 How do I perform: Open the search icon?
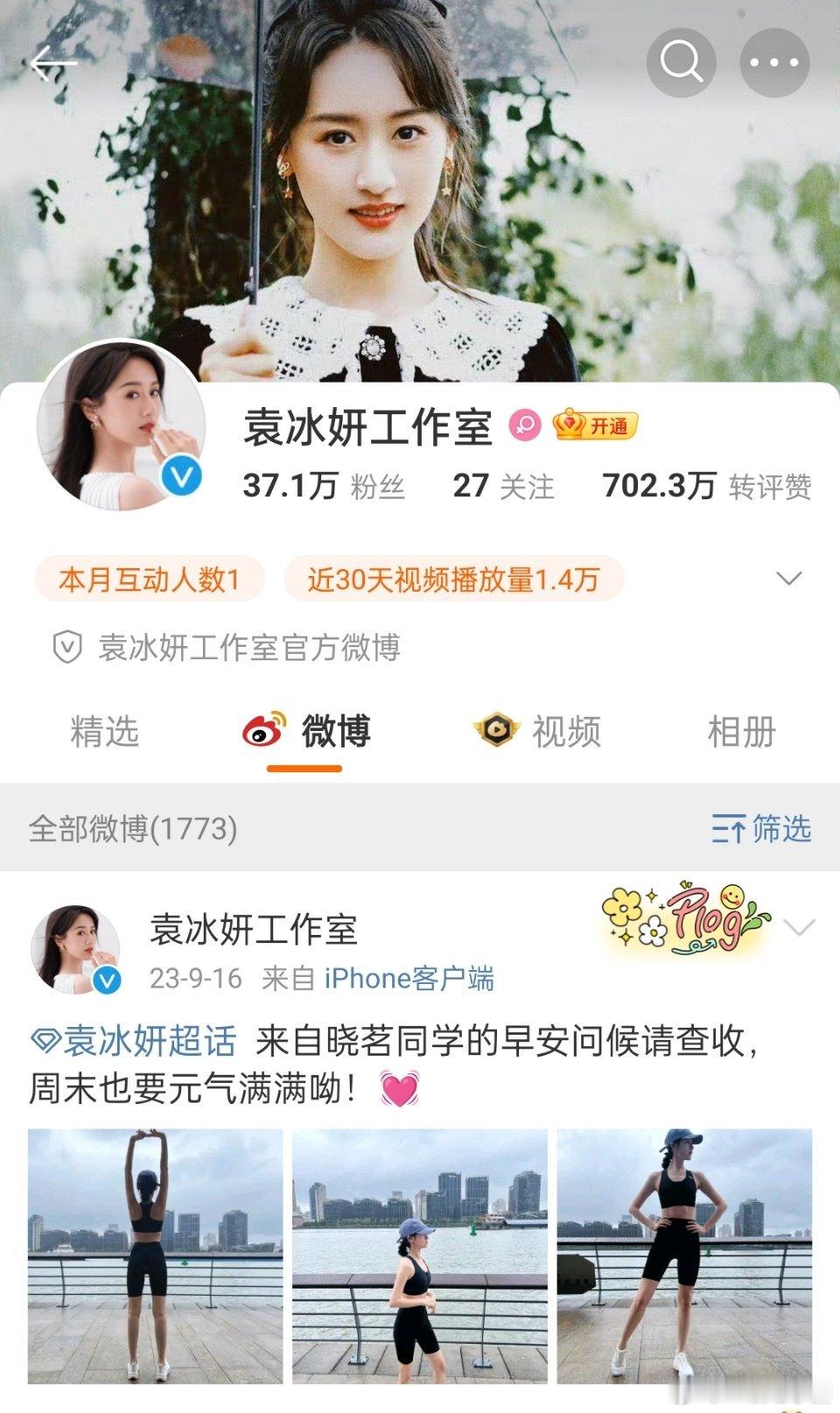pyautogui.click(x=681, y=61)
